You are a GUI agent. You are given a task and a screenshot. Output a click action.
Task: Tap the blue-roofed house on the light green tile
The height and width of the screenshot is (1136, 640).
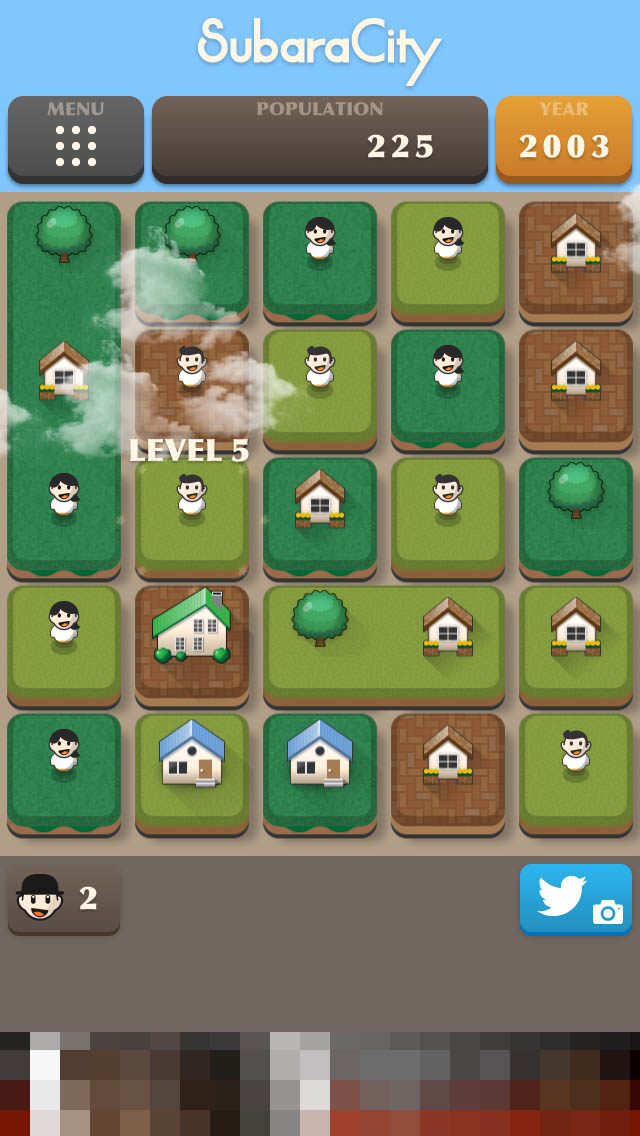[x=192, y=768]
